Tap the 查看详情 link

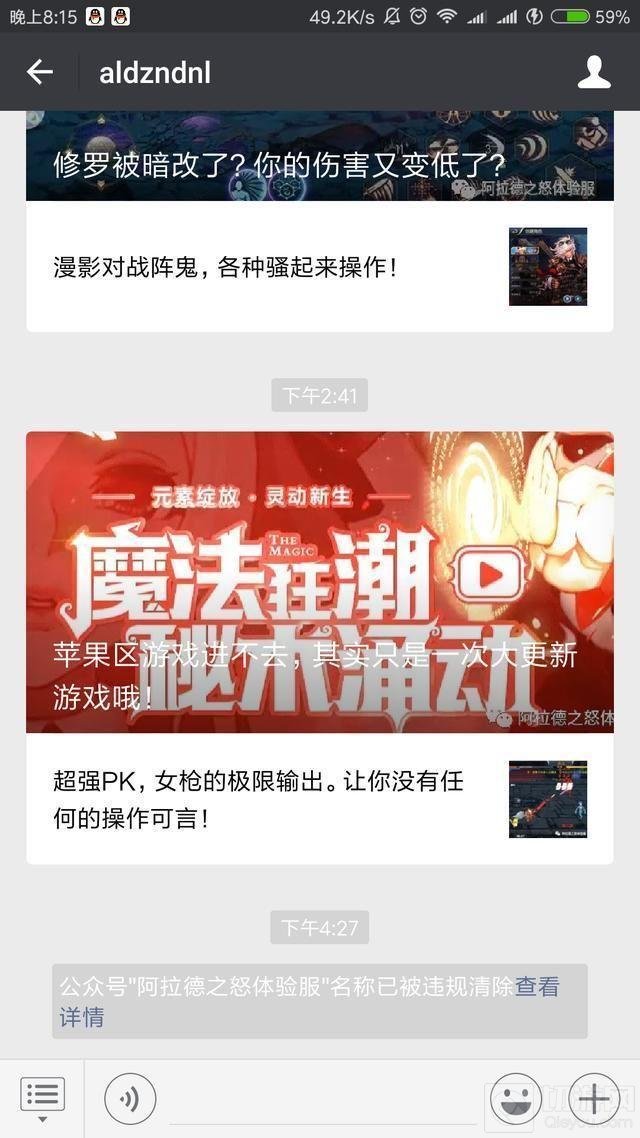click(537, 987)
